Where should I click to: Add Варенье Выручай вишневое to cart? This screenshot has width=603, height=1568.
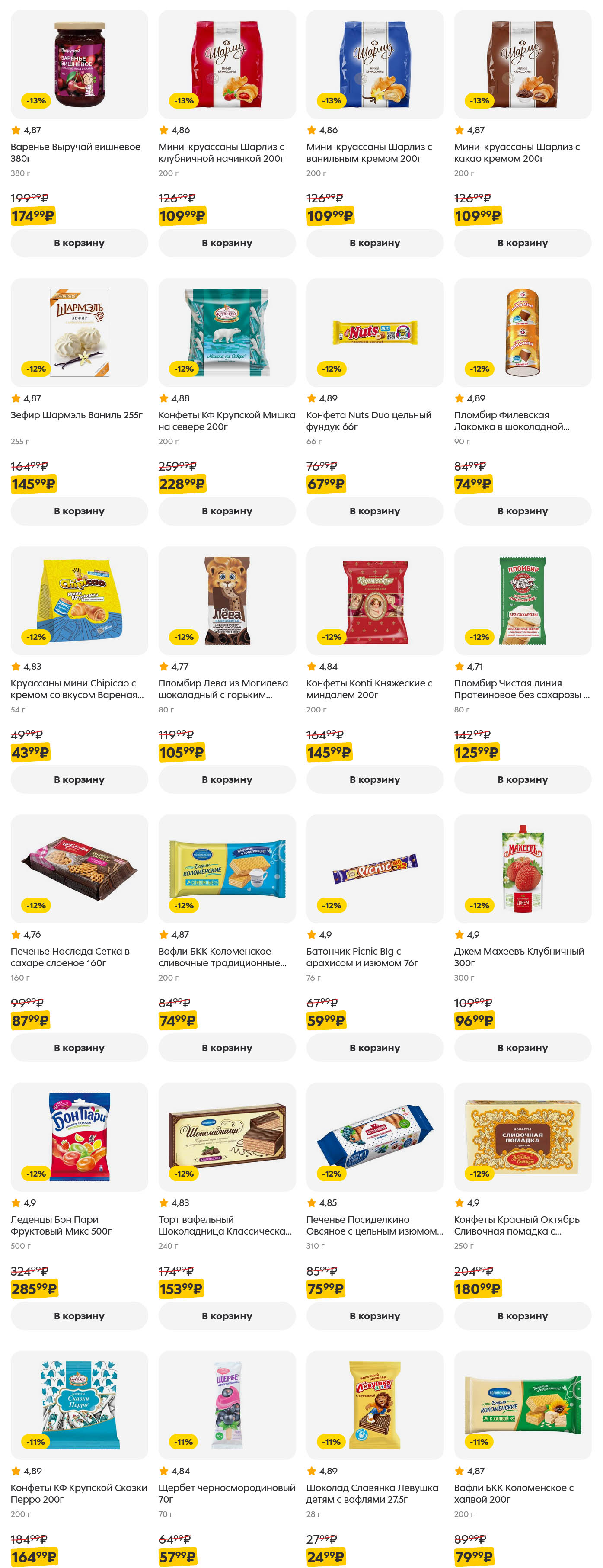(x=79, y=243)
